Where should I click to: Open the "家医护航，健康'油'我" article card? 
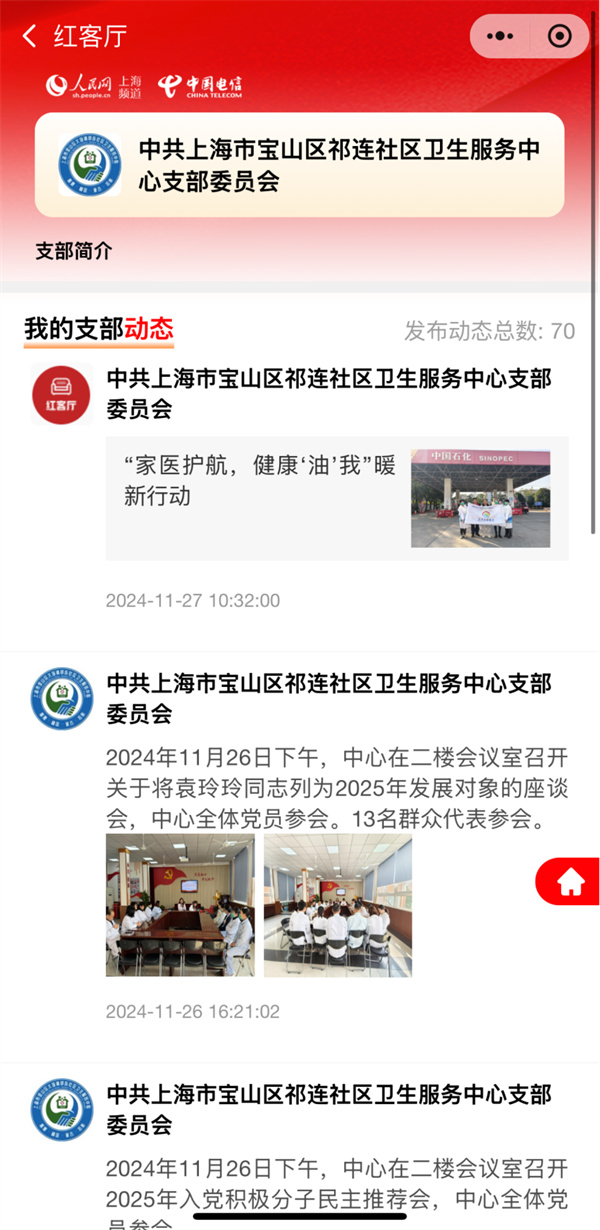(337, 498)
